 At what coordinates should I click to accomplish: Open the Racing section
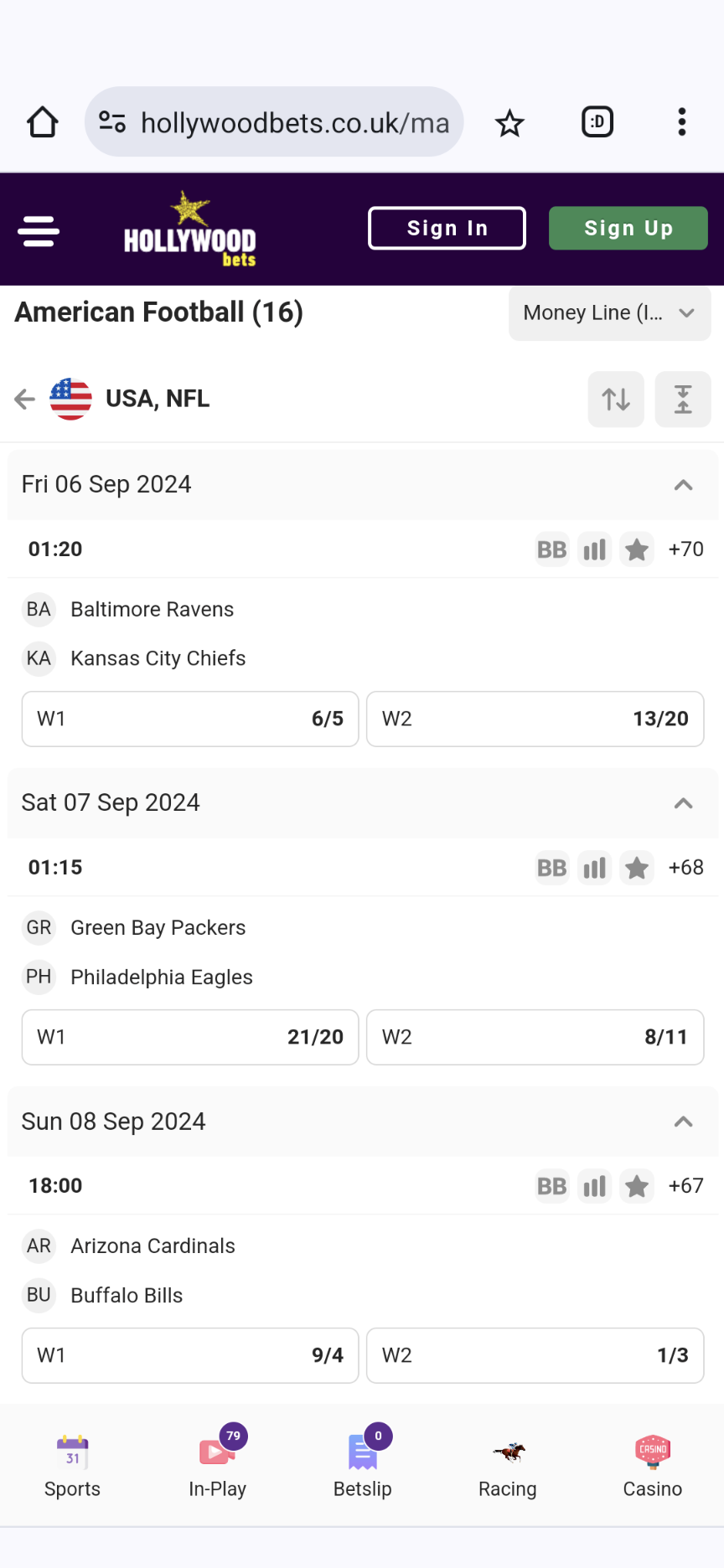(x=506, y=1464)
